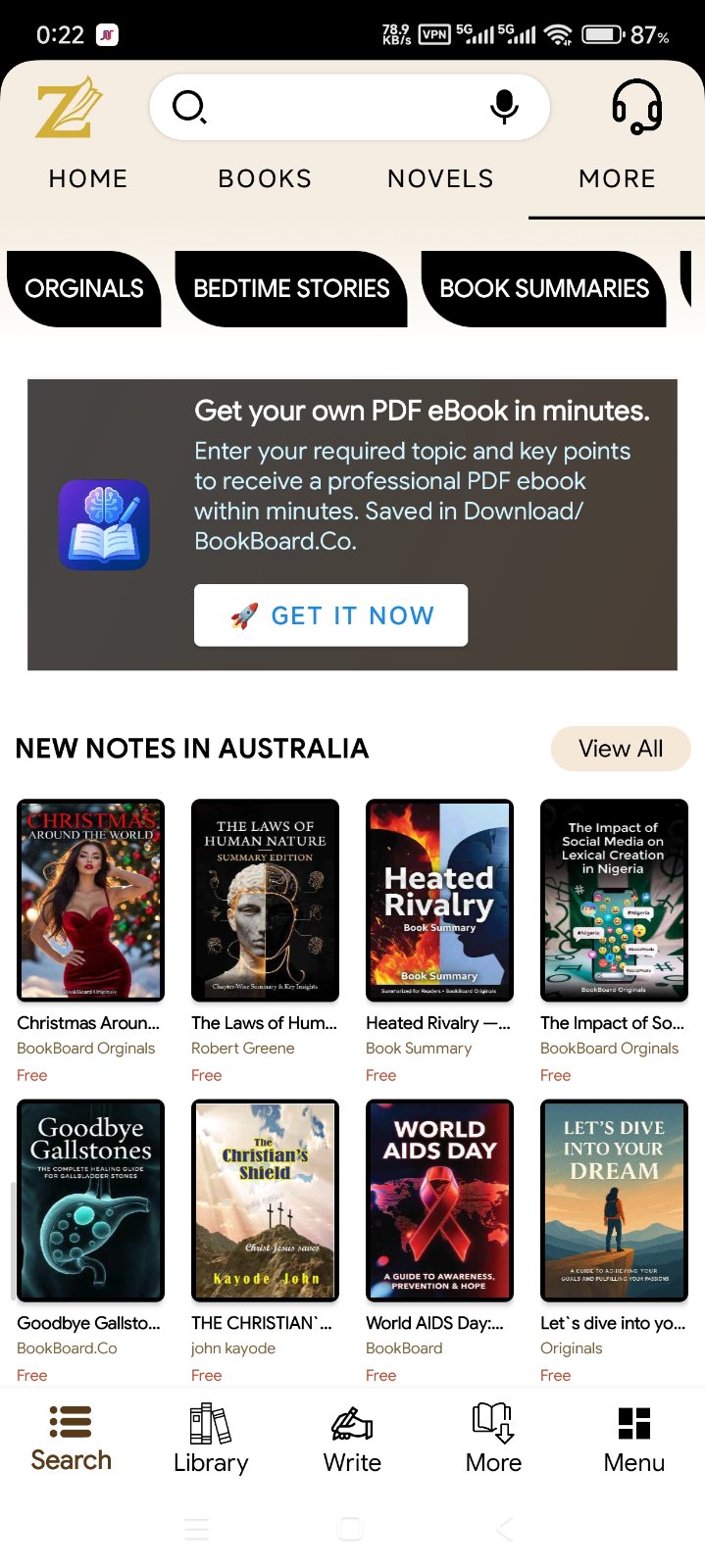705x1568 pixels.
Task: Switch to the BOOKS tab
Action: click(265, 178)
